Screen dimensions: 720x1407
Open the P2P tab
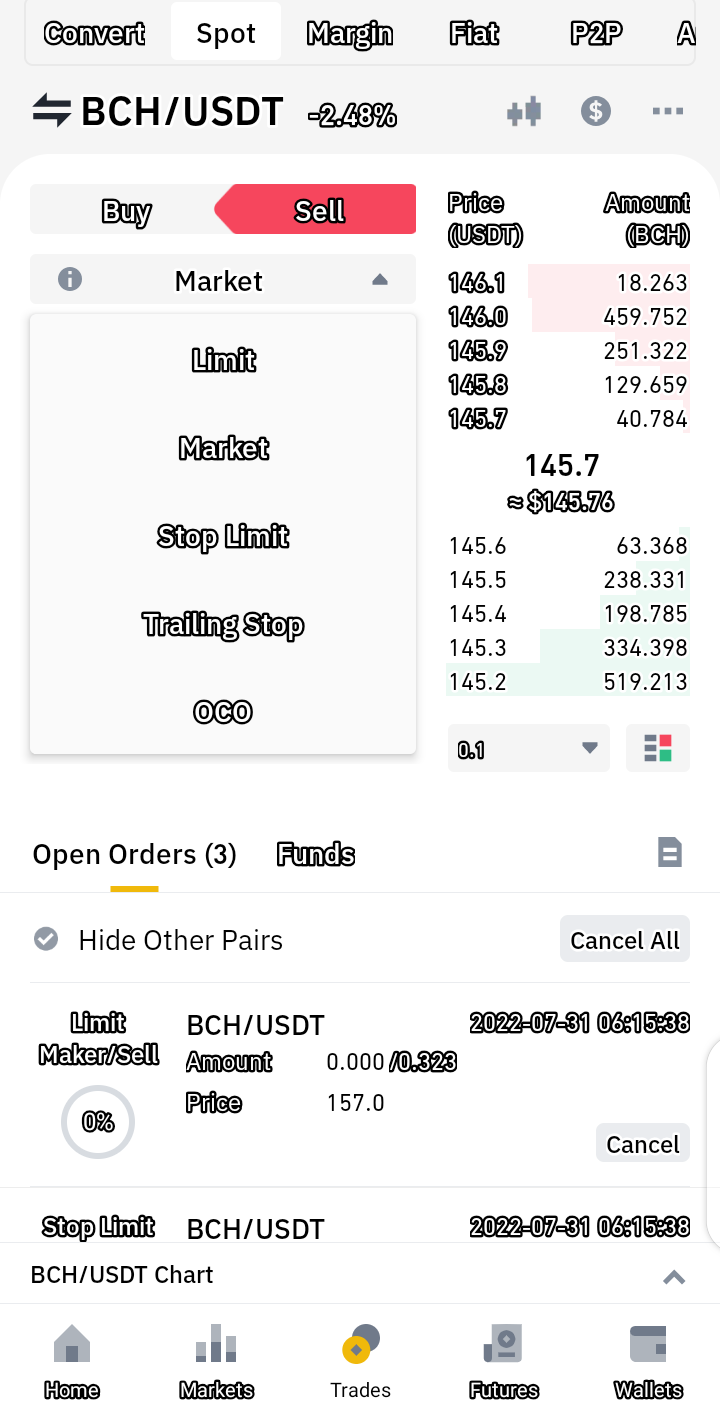pos(596,33)
